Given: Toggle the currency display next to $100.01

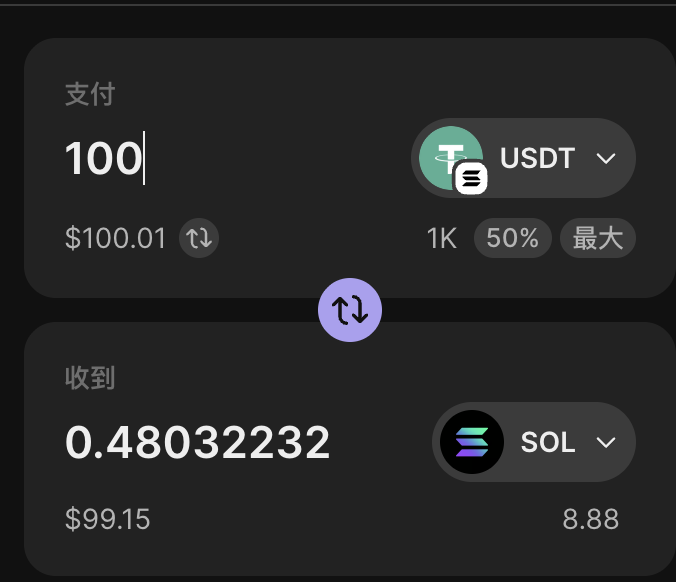Looking at the screenshot, I should point(199,238).
